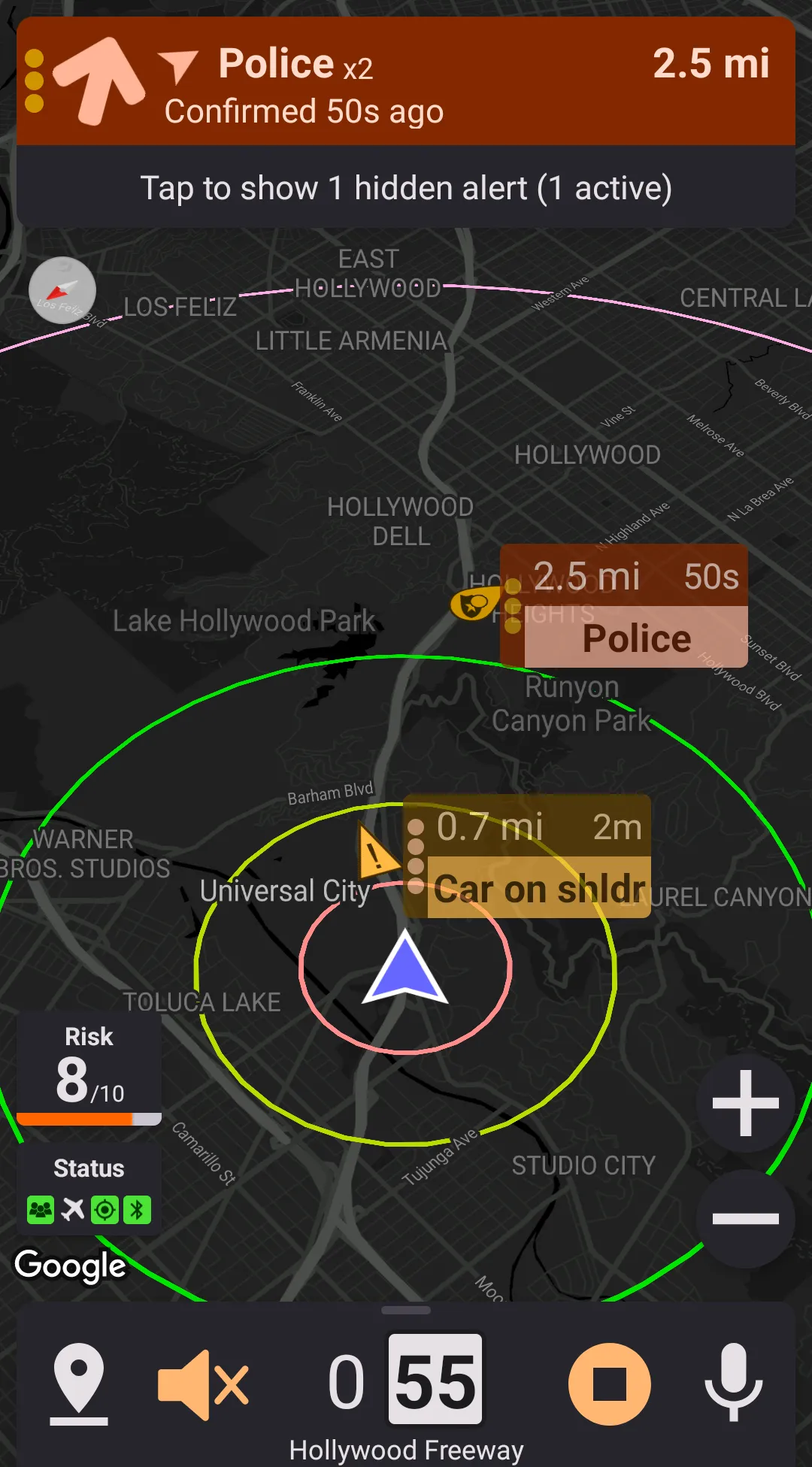Tap to show 1 hidden alert

point(406,188)
